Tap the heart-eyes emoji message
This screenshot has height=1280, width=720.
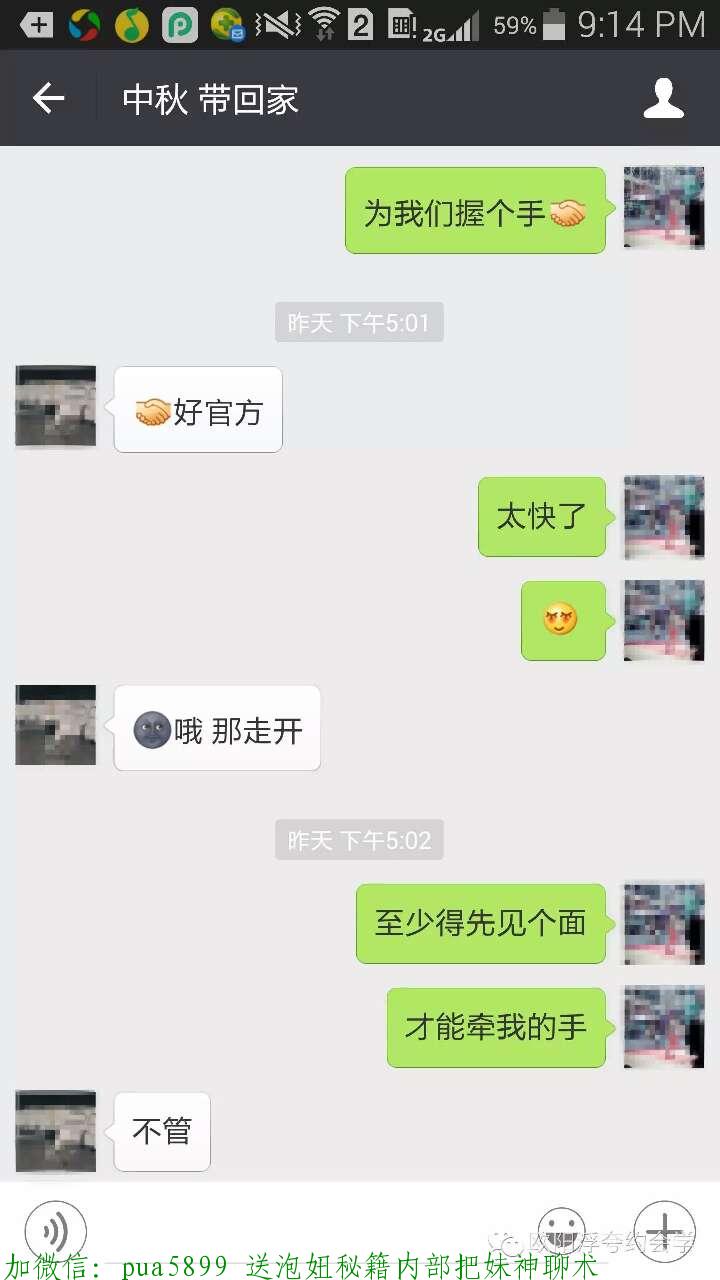click(x=563, y=621)
